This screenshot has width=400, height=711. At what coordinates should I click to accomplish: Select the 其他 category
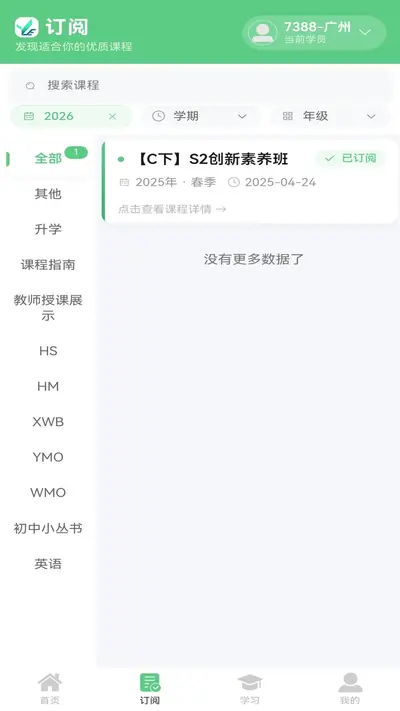coord(48,194)
